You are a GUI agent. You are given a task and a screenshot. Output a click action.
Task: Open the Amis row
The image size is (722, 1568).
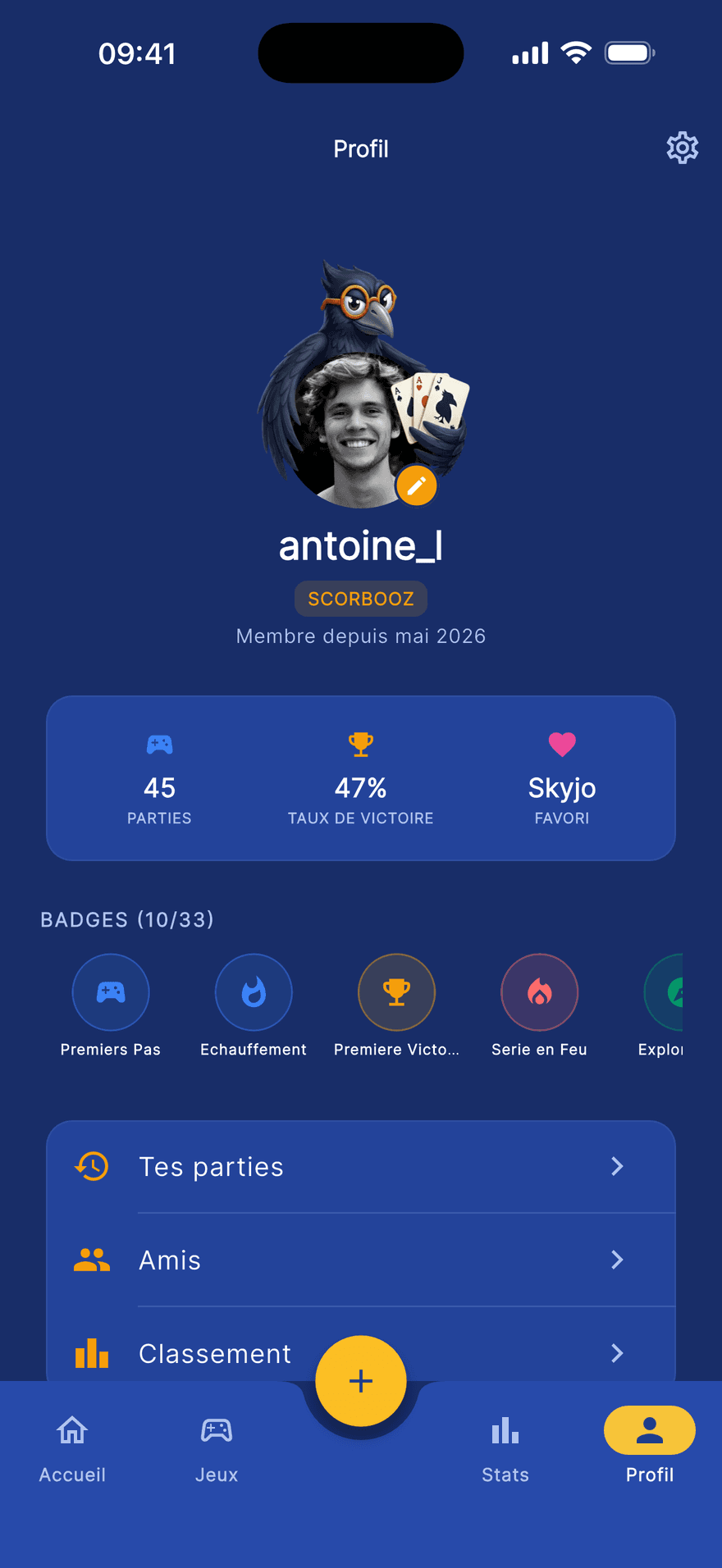361,1260
